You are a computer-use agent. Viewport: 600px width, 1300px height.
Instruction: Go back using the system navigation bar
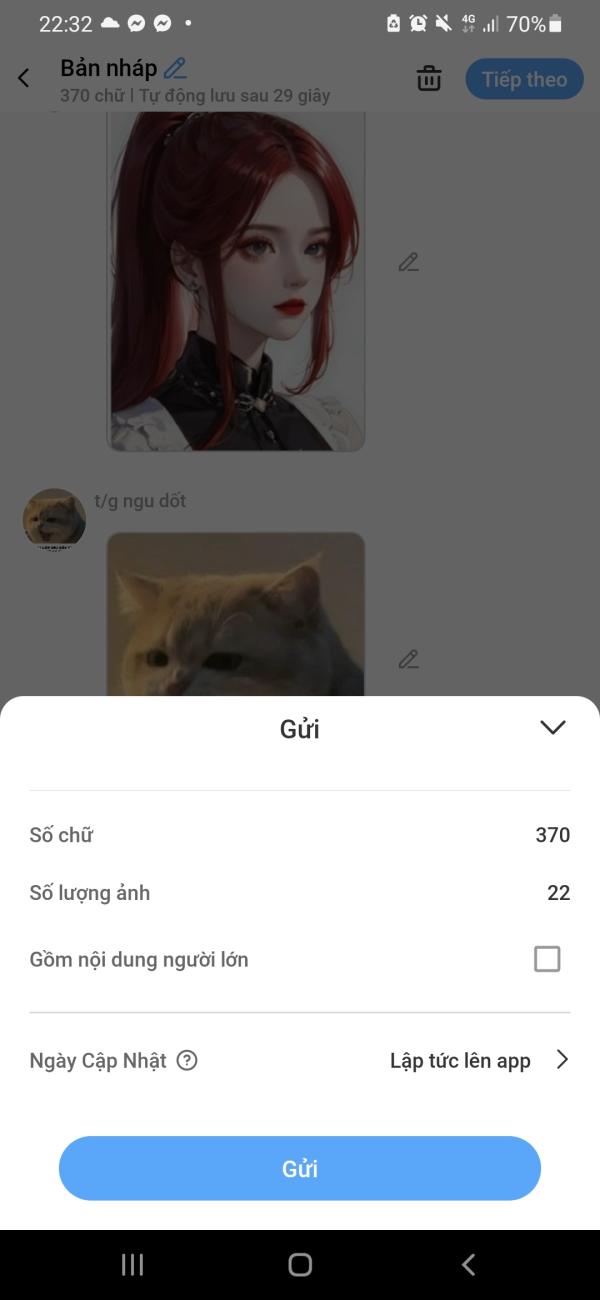coord(468,1265)
